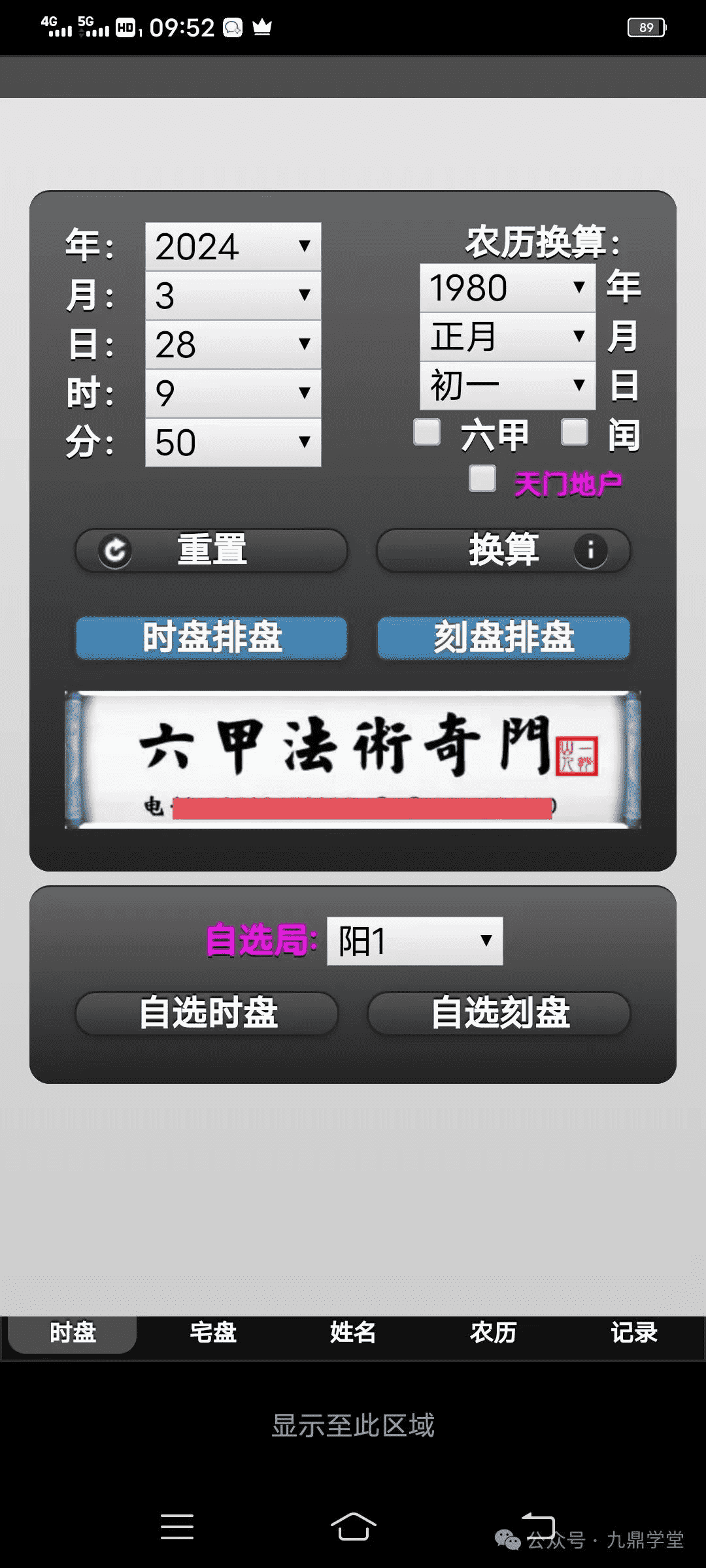Open the 年 (year) dropdown showing 2024
The width and height of the screenshot is (706, 1568).
click(x=233, y=247)
